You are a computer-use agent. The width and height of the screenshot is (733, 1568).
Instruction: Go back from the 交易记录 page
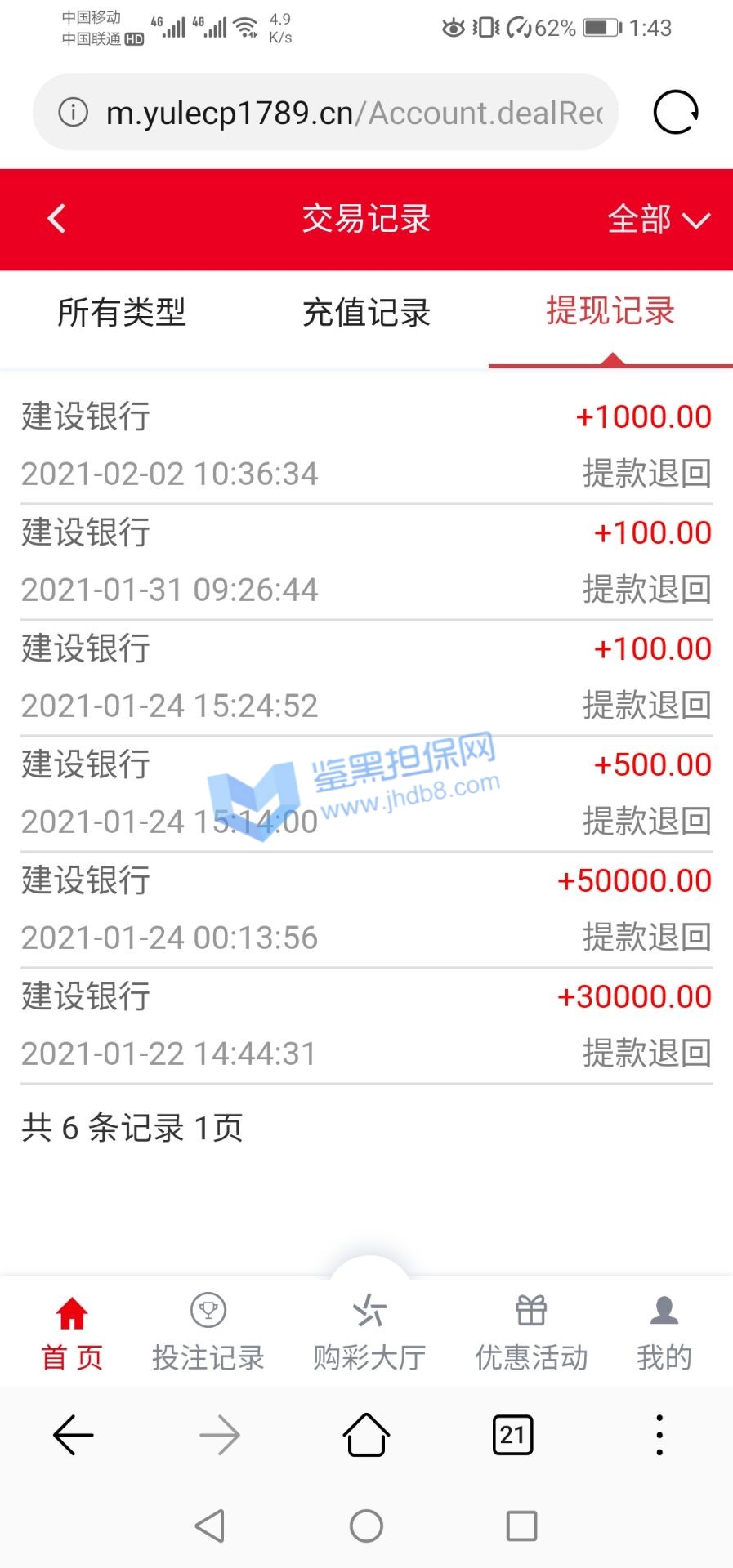point(56,219)
